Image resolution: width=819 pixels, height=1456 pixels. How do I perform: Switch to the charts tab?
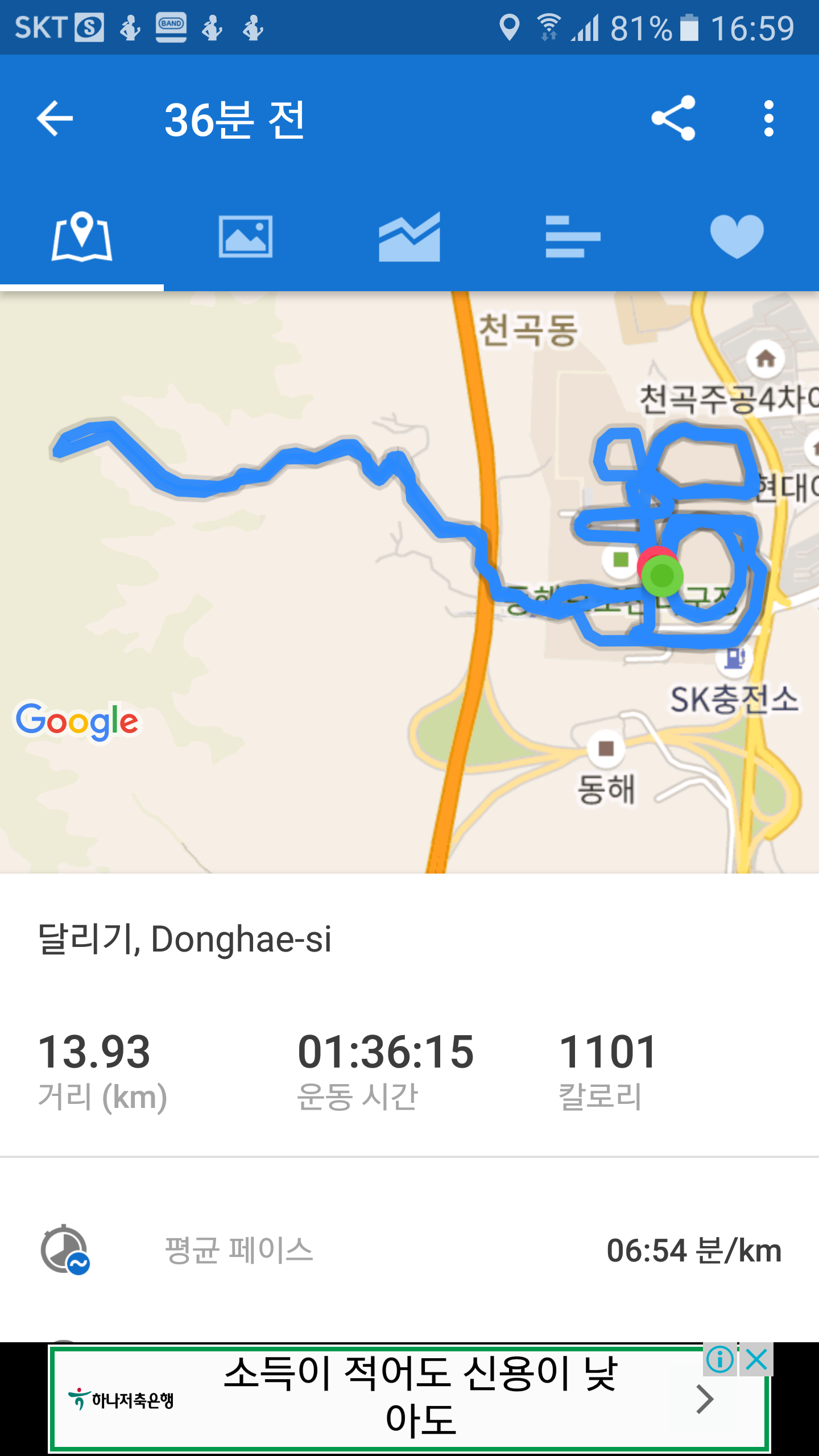(409, 237)
